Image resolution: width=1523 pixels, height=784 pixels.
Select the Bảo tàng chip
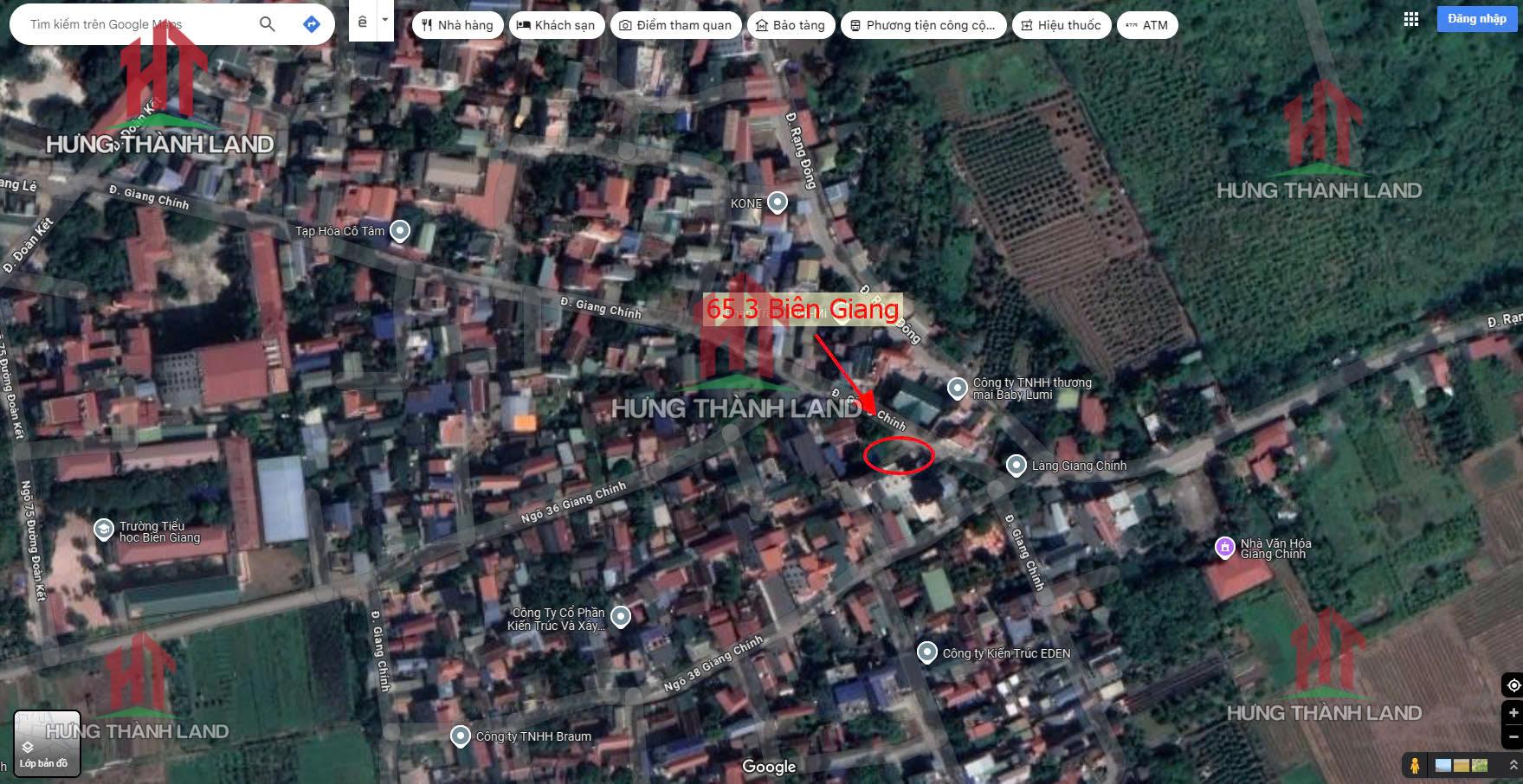790,25
